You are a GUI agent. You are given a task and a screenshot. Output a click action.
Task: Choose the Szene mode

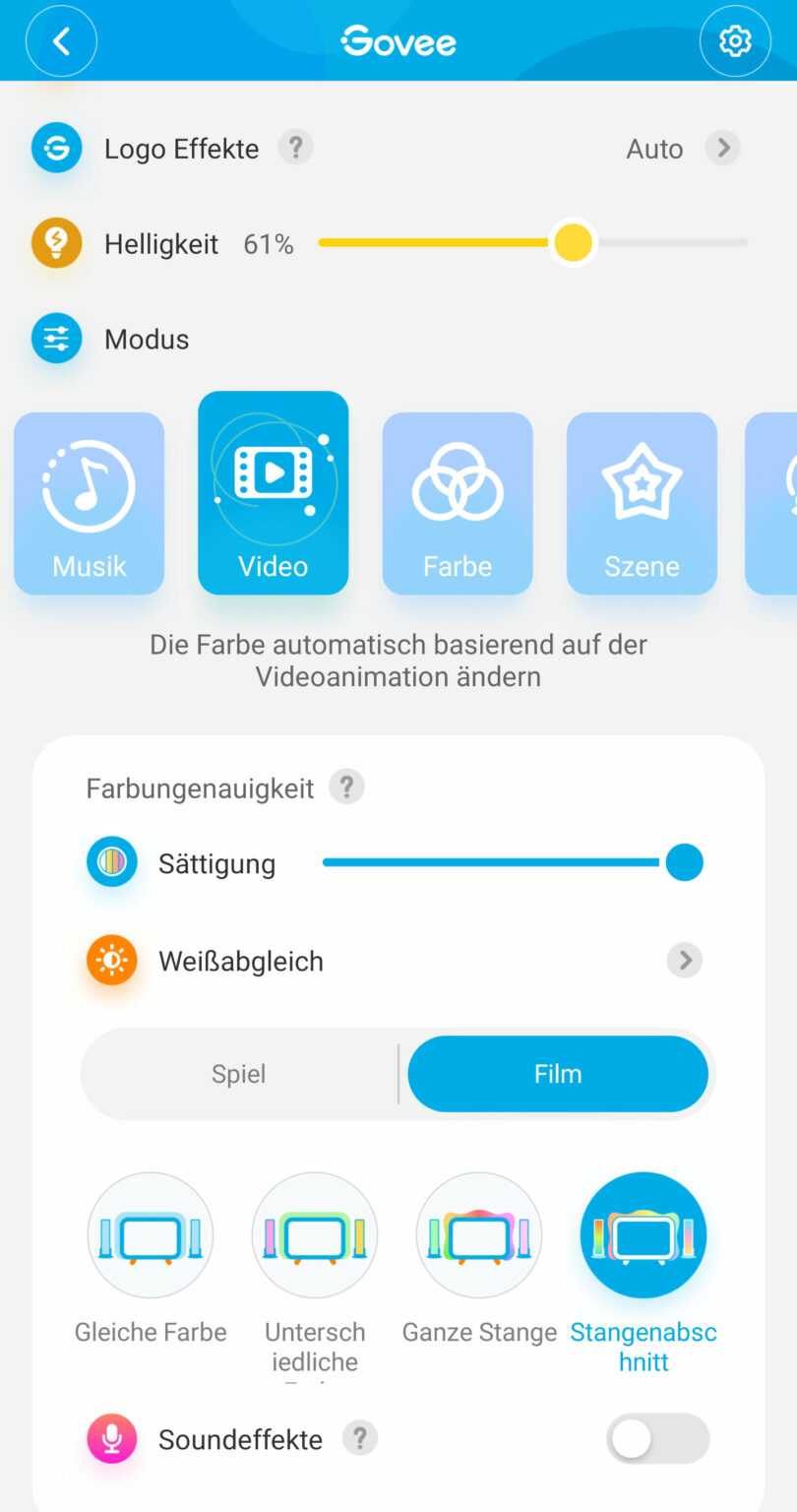click(x=642, y=503)
